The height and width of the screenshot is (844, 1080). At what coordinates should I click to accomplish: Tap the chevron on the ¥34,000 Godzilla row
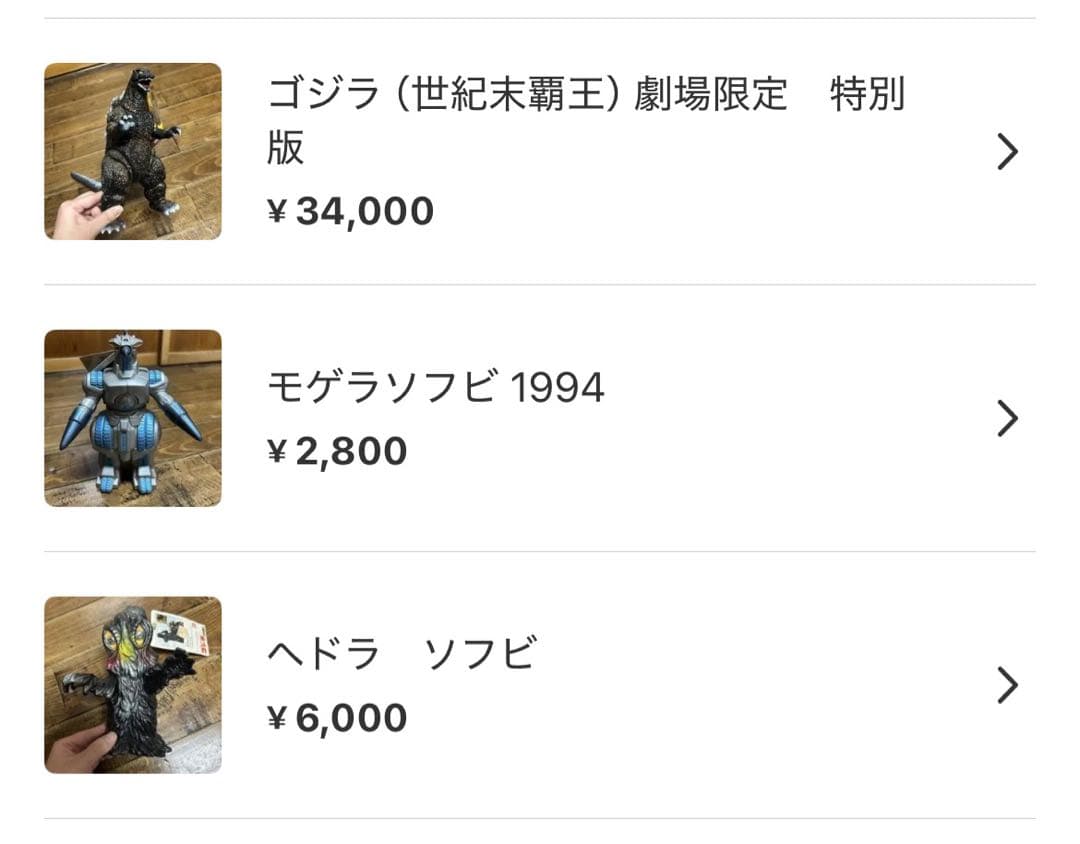tap(1007, 152)
